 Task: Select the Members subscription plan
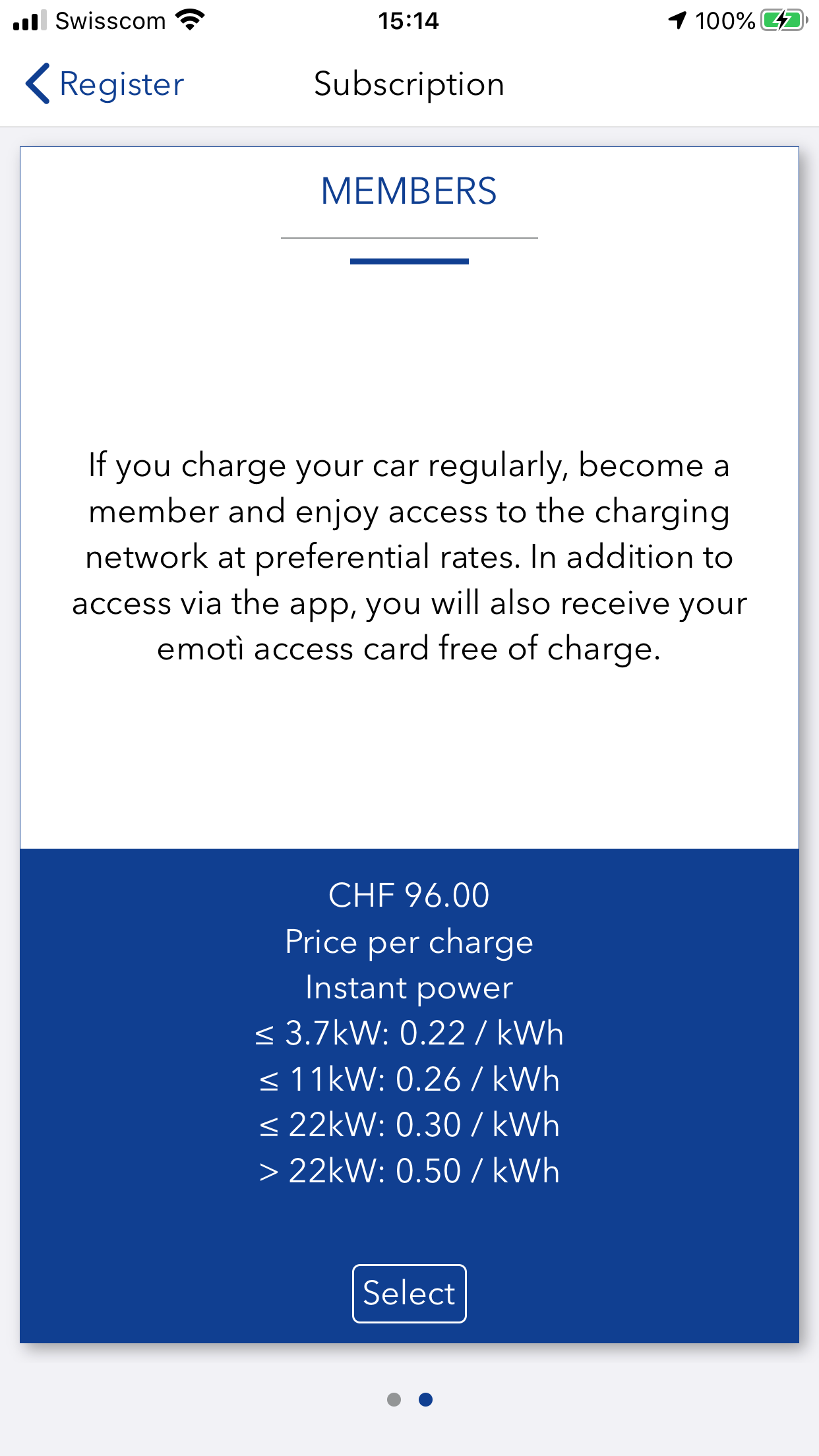point(409,1293)
